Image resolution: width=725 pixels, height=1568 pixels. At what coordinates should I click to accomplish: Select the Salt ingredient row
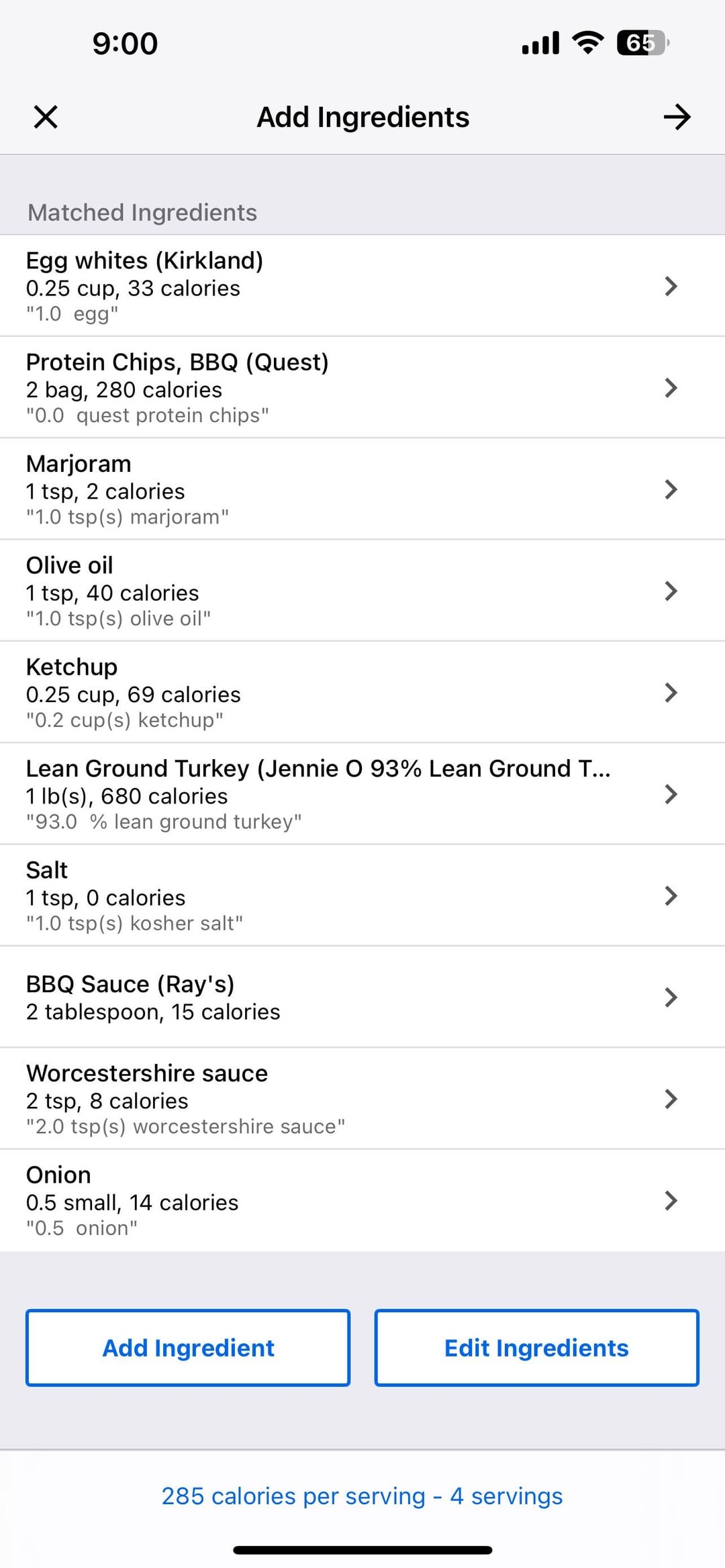pyautogui.click(x=362, y=895)
